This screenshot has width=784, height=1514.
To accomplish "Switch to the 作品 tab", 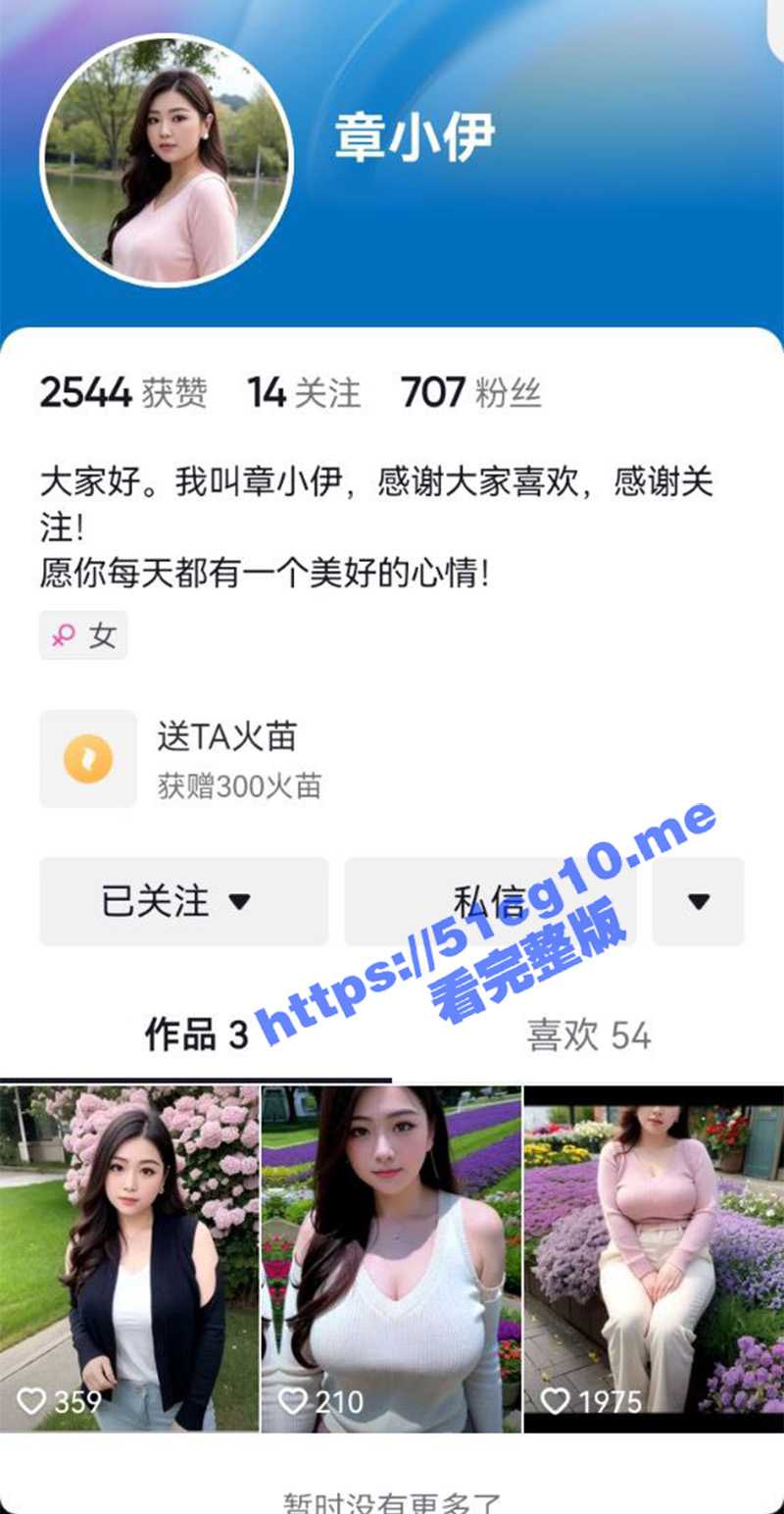I will pos(196,1035).
